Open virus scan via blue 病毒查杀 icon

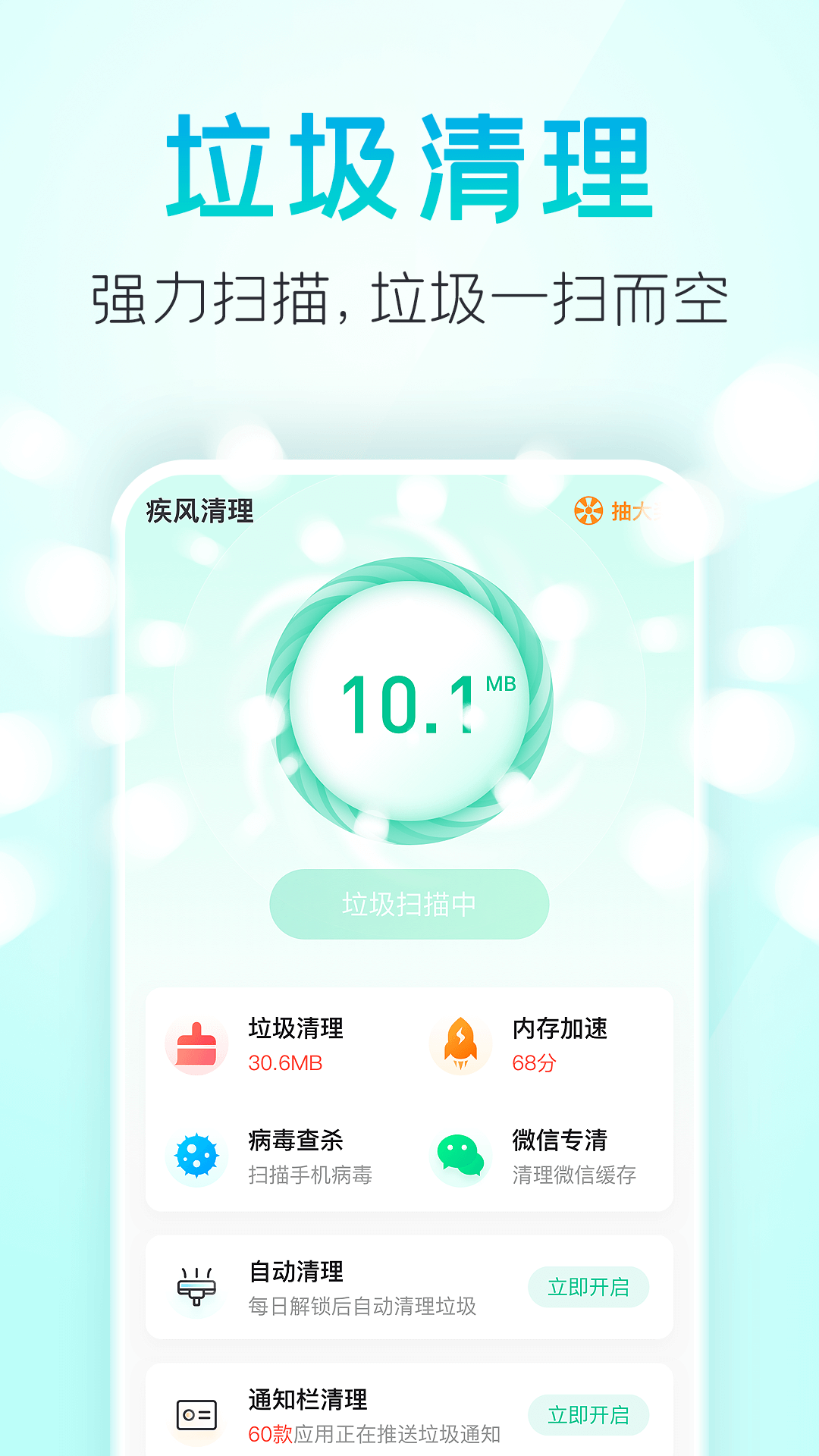[x=197, y=1154]
